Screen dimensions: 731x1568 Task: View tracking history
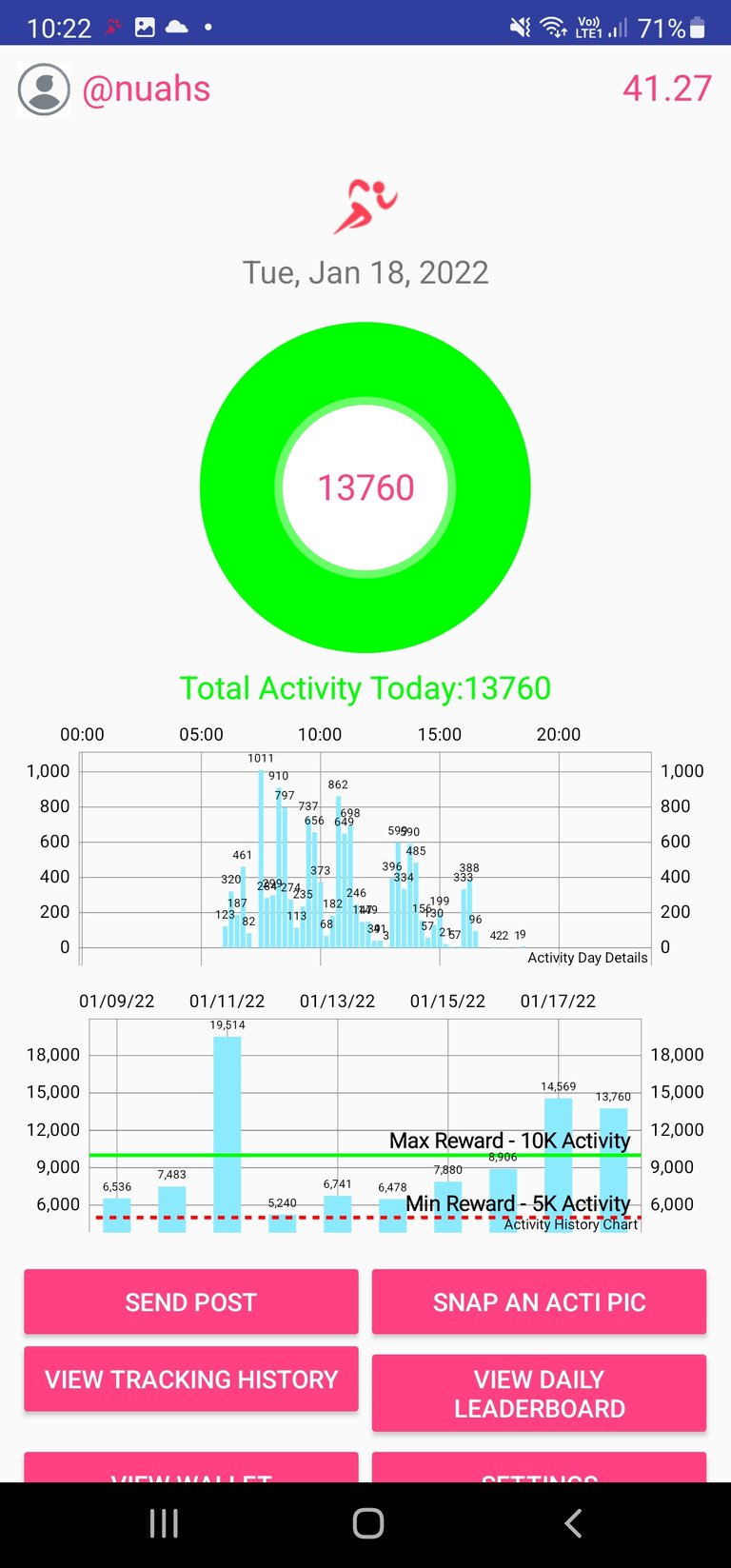[x=191, y=1379]
